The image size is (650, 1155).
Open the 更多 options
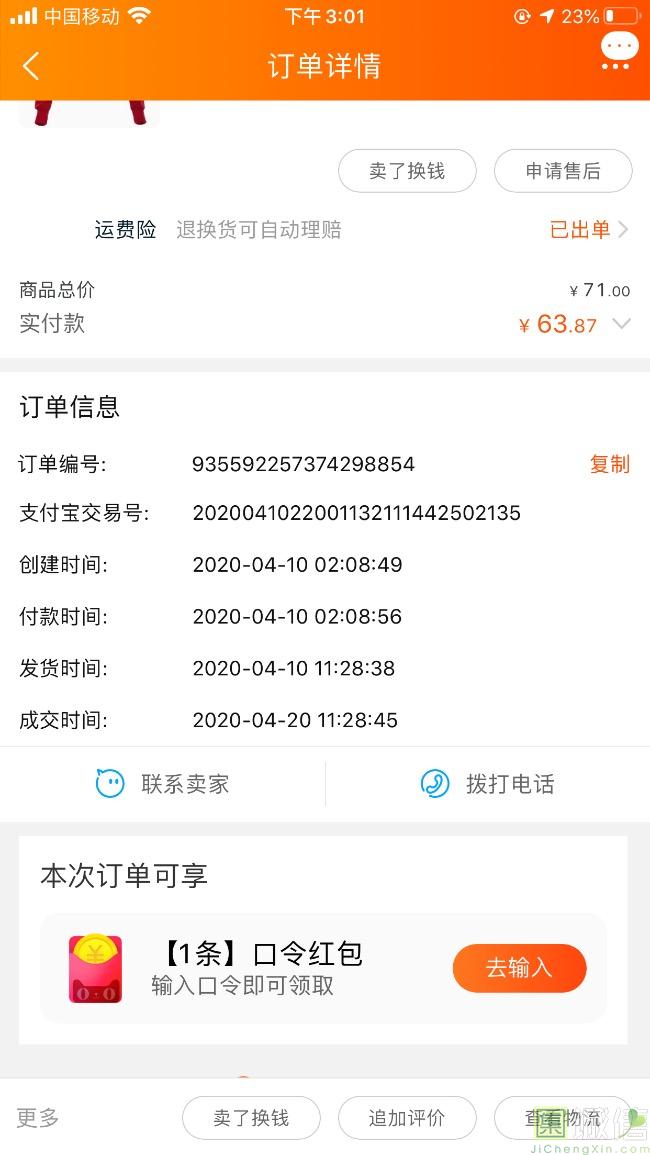click(x=38, y=1118)
